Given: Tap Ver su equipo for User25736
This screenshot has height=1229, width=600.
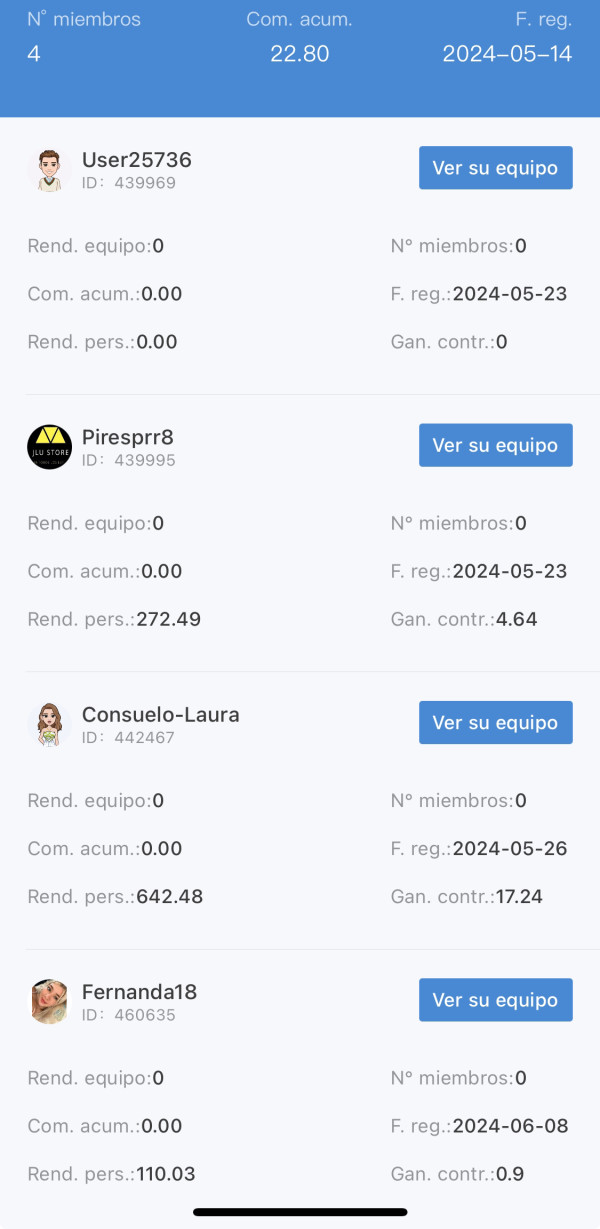Looking at the screenshot, I should coord(495,168).
